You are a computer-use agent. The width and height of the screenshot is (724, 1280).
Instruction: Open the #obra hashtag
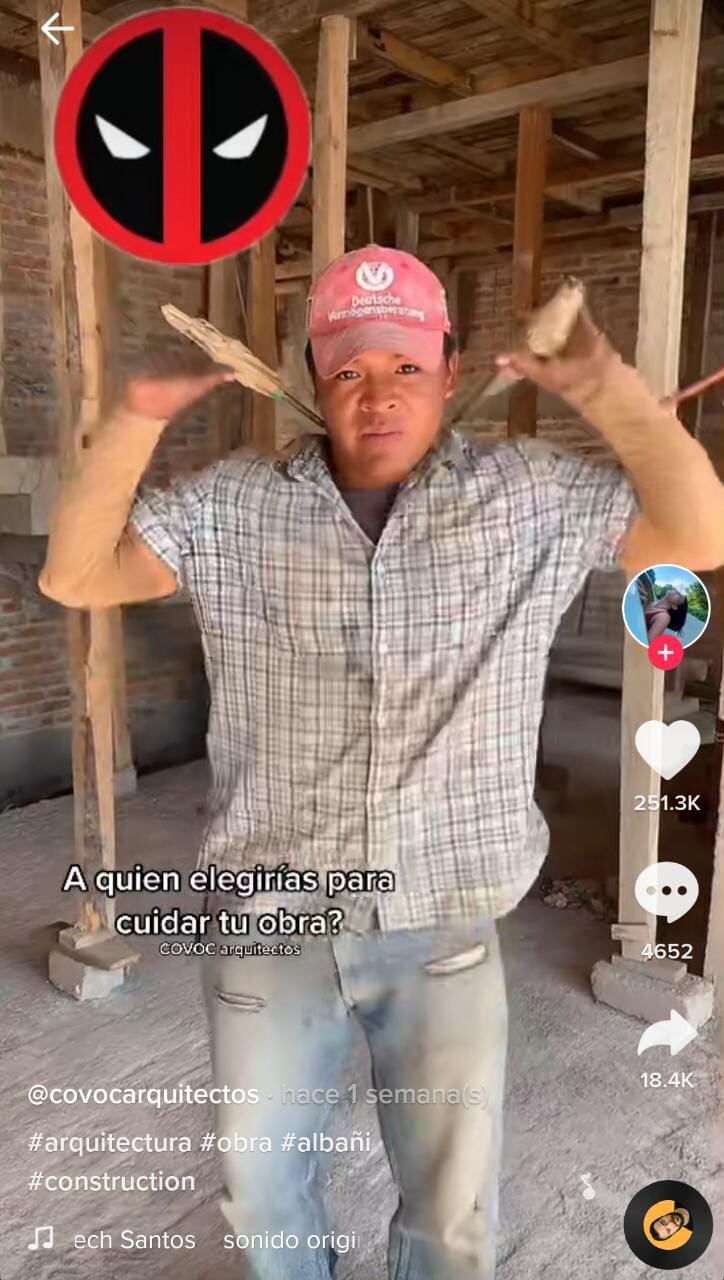tap(236, 1142)
